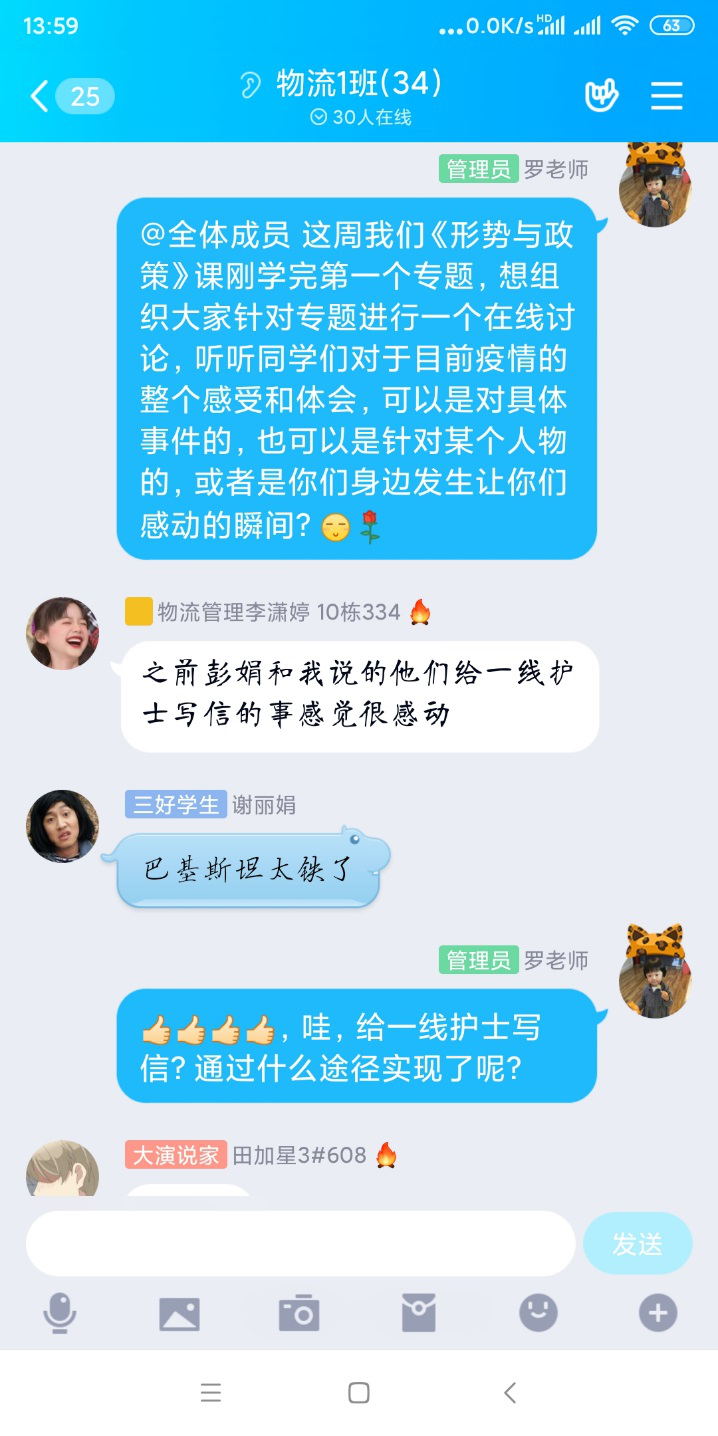Tap the system back button
Image resolution: width=718 pixels, height=1436 pixels.
[x=510, y=1392]
